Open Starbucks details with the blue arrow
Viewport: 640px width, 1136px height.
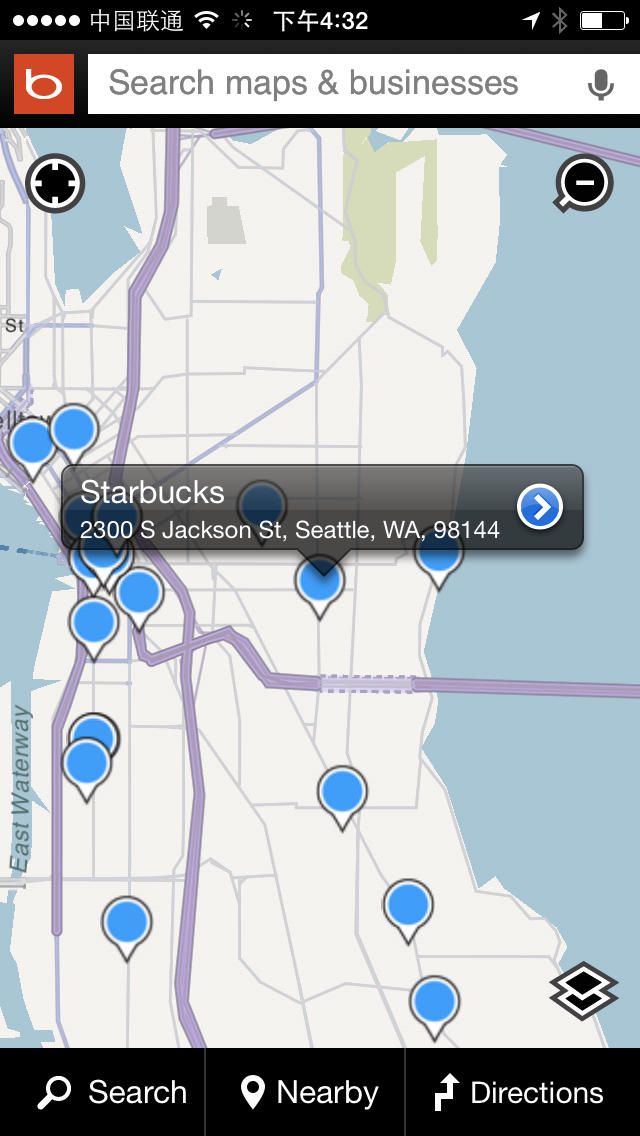tap(540, 508)
